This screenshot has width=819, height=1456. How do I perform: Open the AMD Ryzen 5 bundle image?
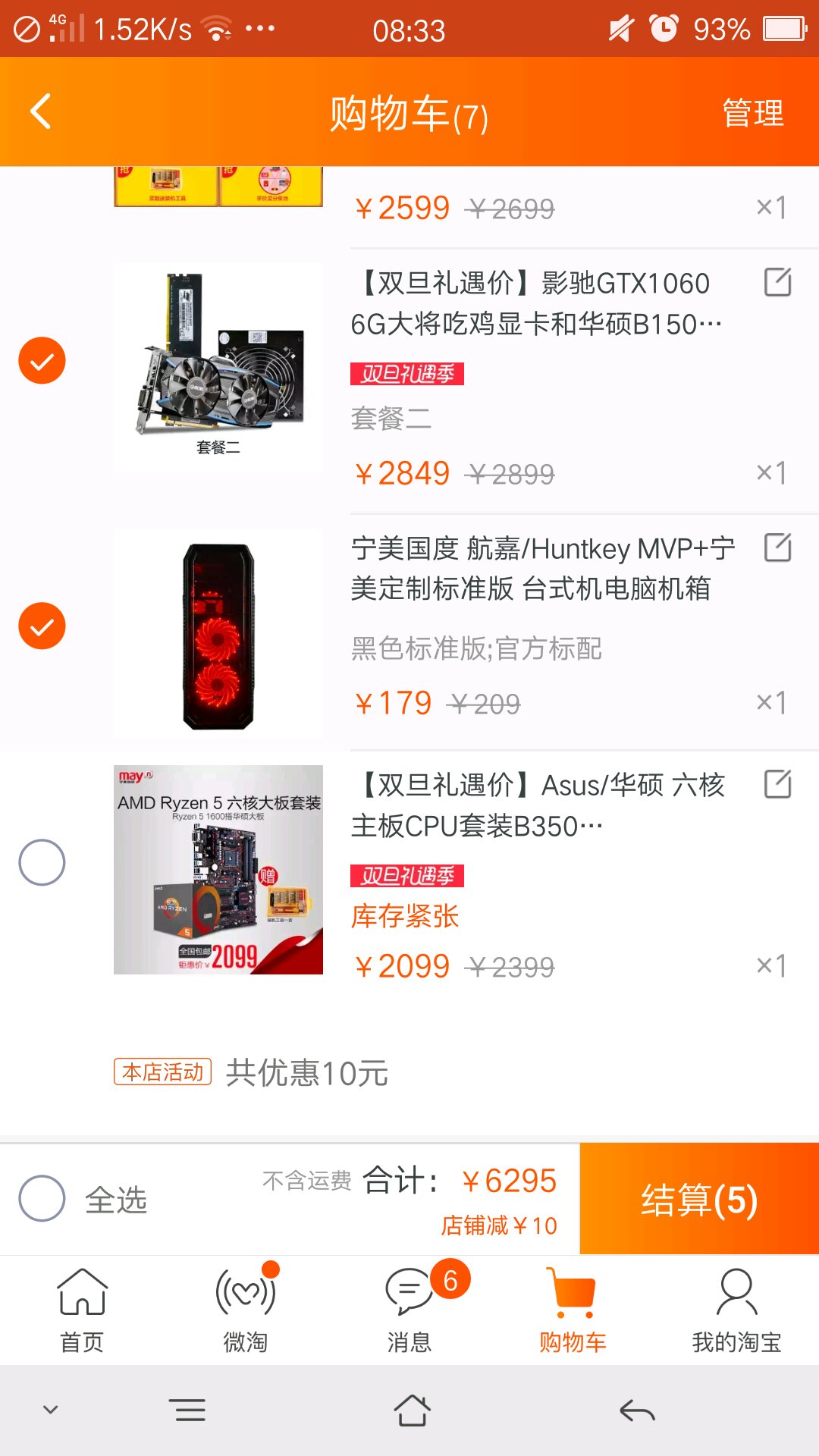[x=218, y=869]
